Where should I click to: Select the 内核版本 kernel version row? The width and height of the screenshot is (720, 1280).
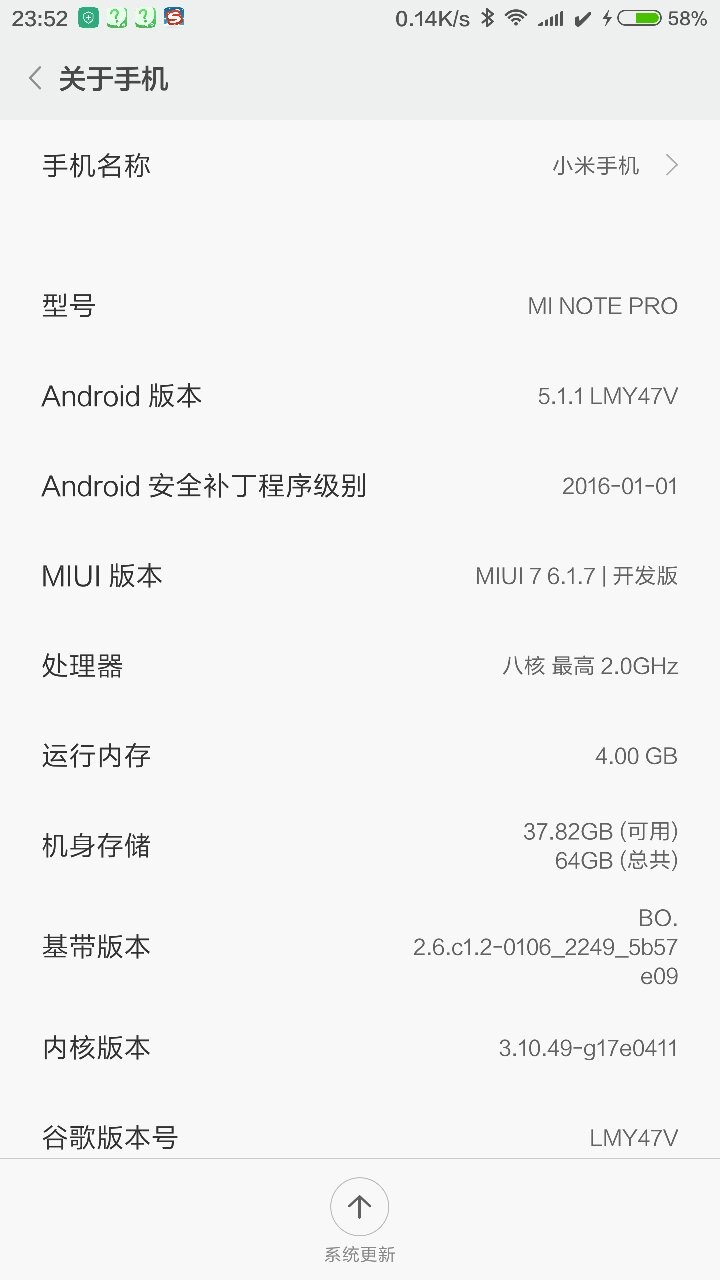click(360, 1048)
